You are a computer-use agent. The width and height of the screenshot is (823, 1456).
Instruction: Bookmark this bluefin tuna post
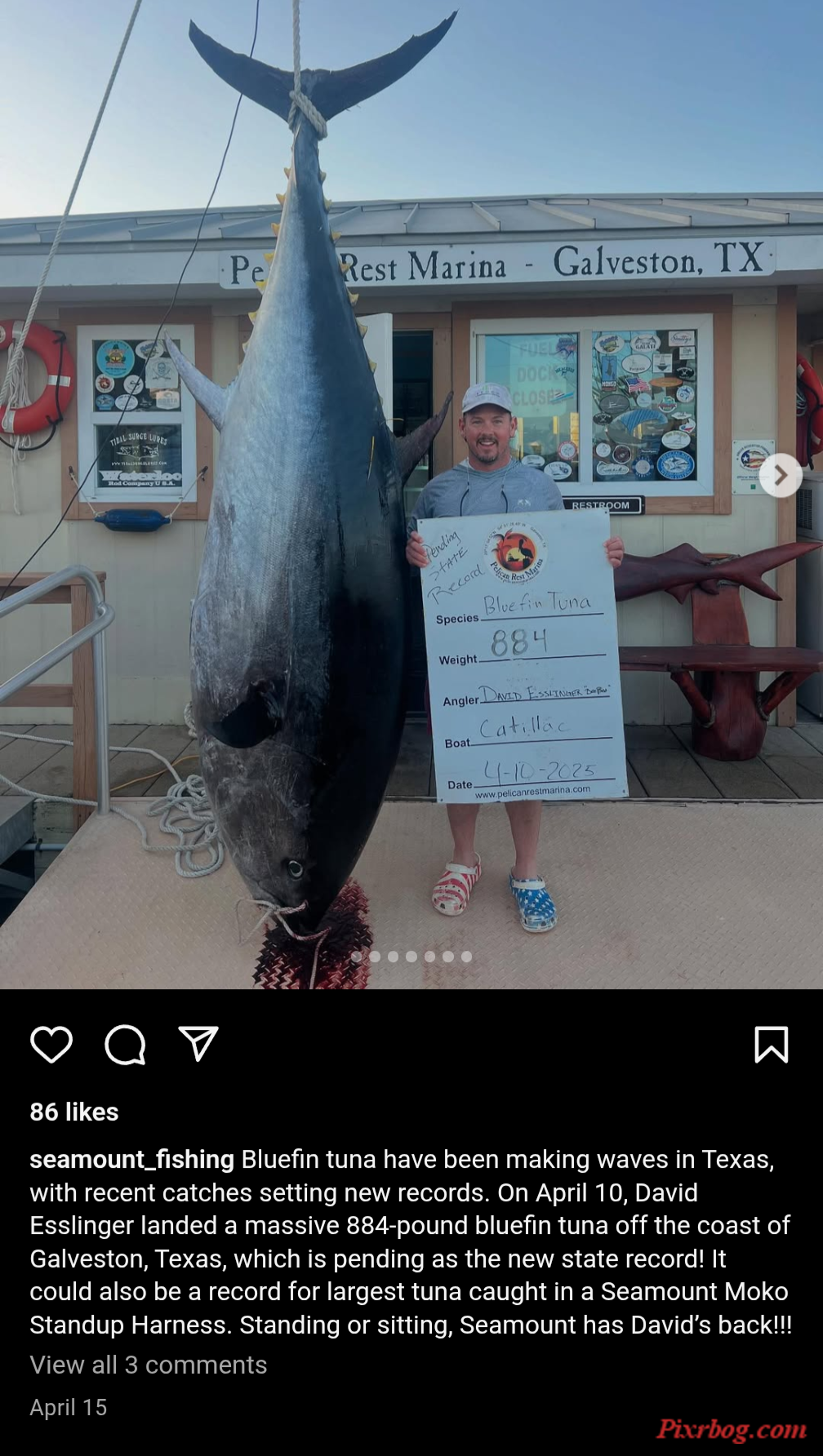[771, 1045]
